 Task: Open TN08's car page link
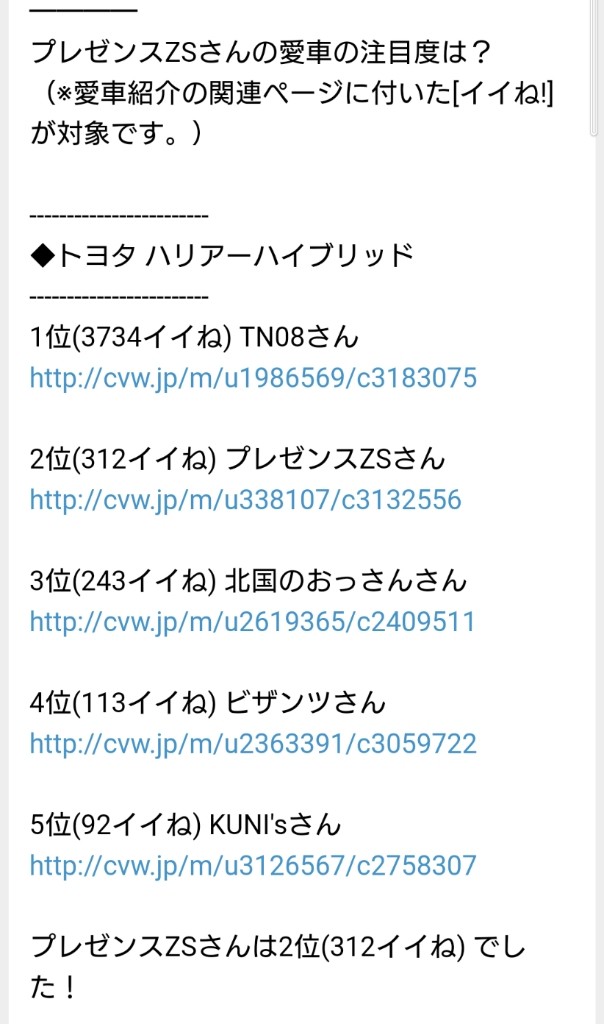[x=253, y=379]
